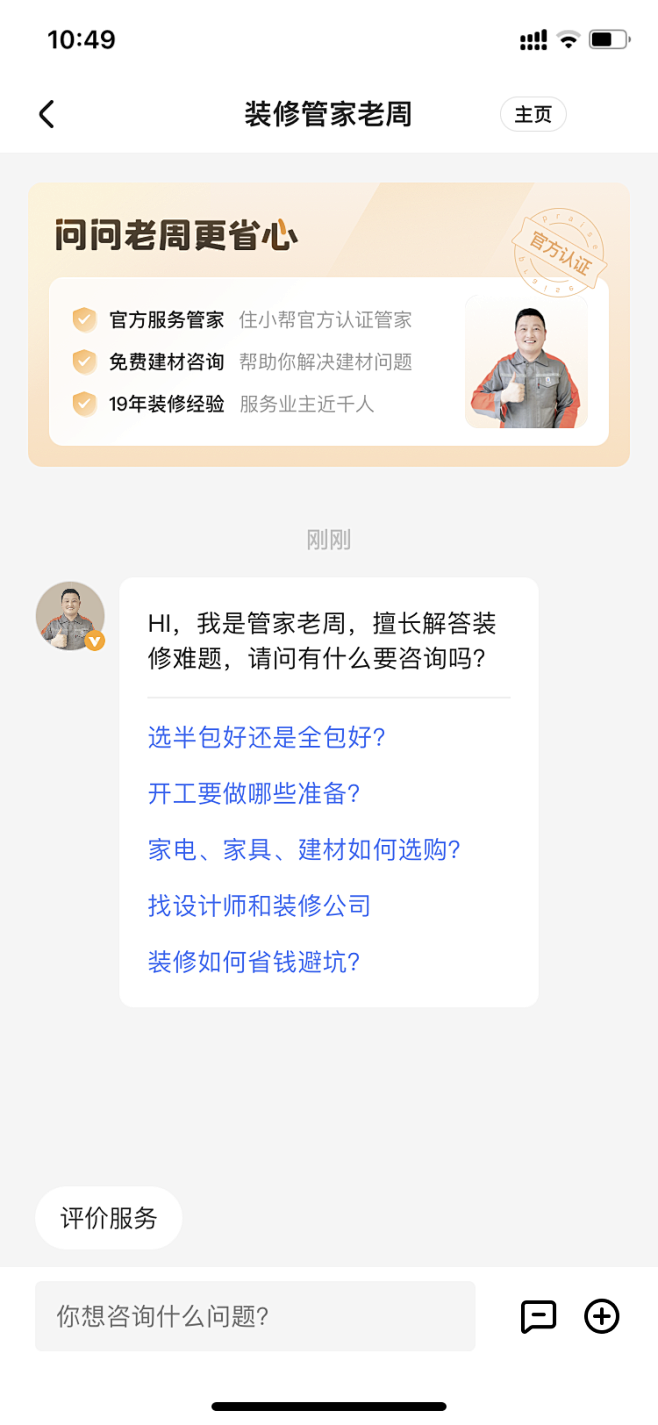Open 找设计师和装修公司 suggestion
The image size is (658, 1425).
(259, 906)
